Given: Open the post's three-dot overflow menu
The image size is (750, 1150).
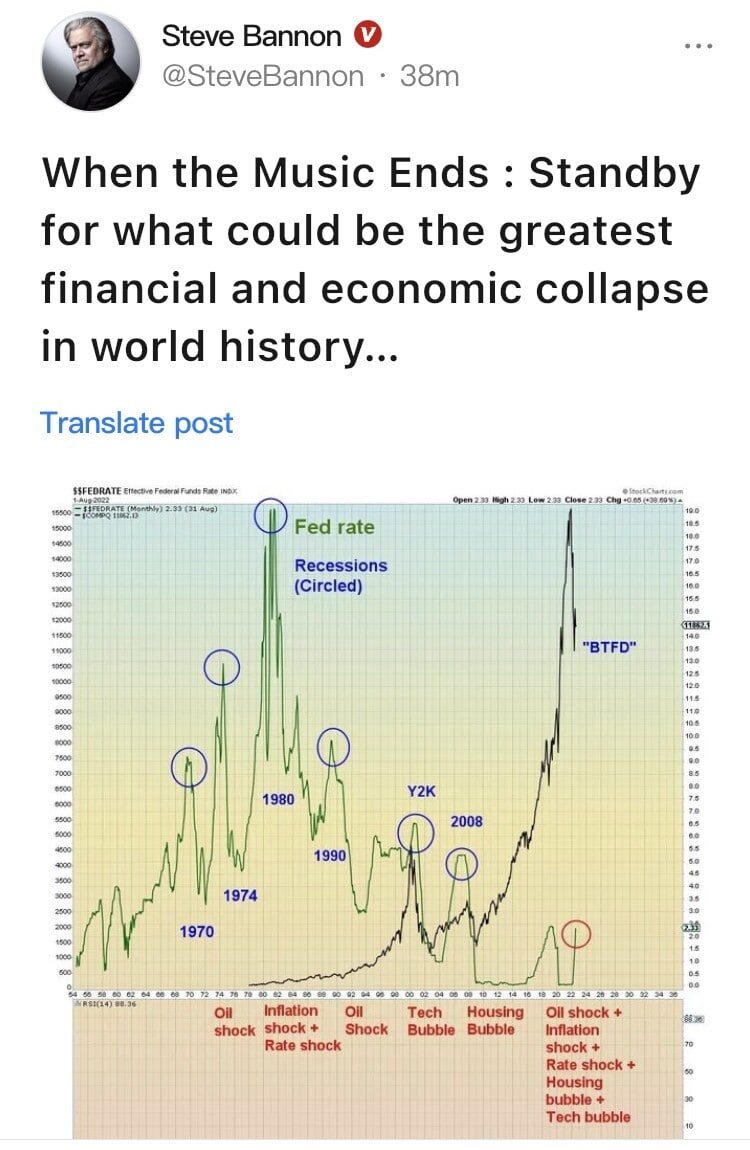Looking at the screenshot, I should pyautogui.click(x=699, y=46).
